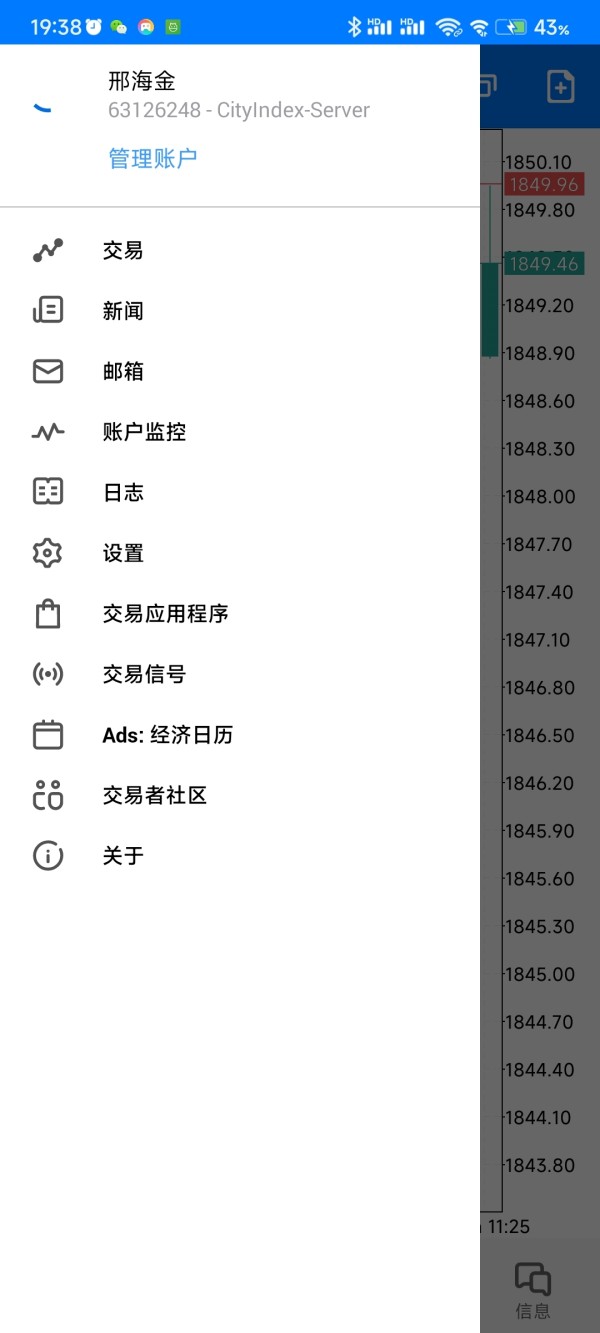View the 日志
The height and width of the screenshot is (1333, 600).
240,492
